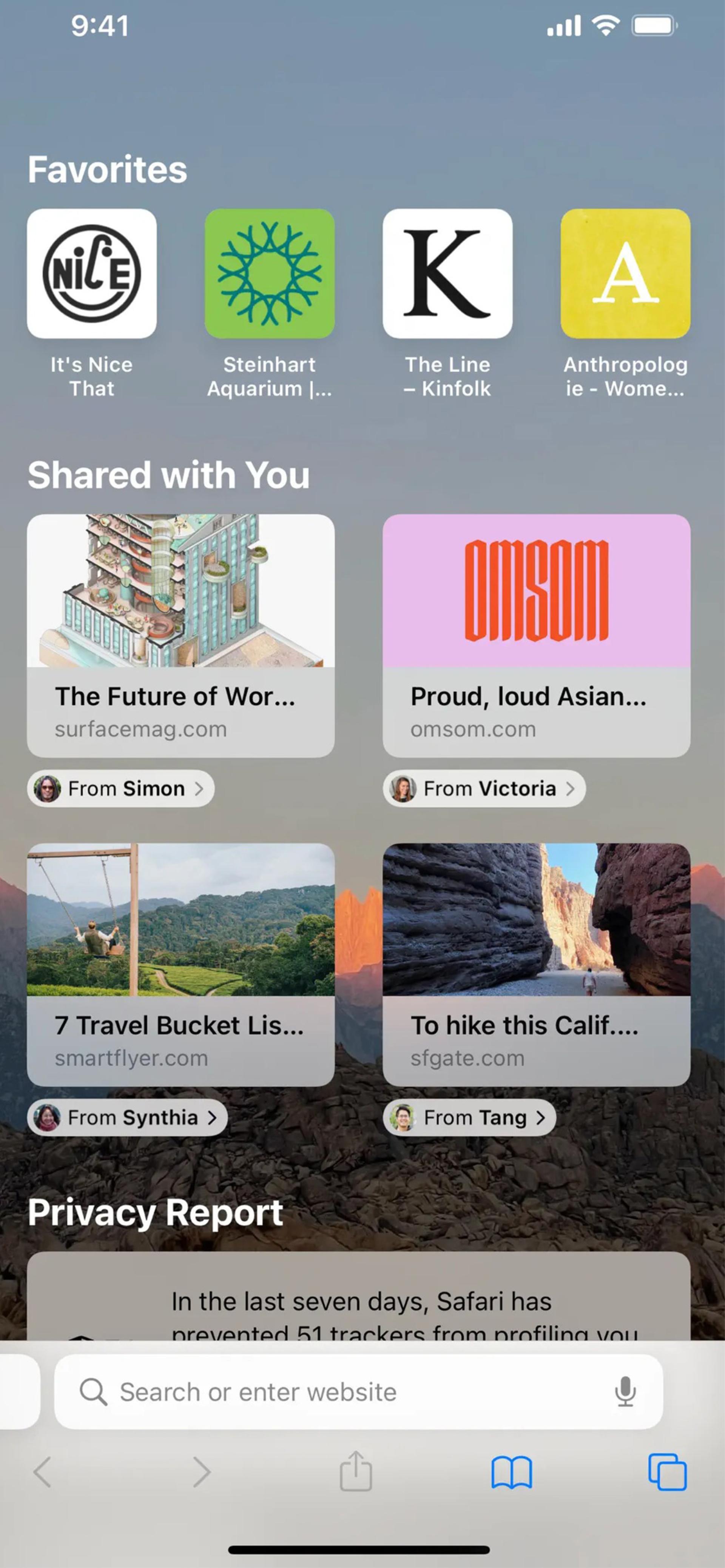Screen dimensions: 725x1568
Task: Start voice search with the microphone
Action: [x=625, y=1391]
